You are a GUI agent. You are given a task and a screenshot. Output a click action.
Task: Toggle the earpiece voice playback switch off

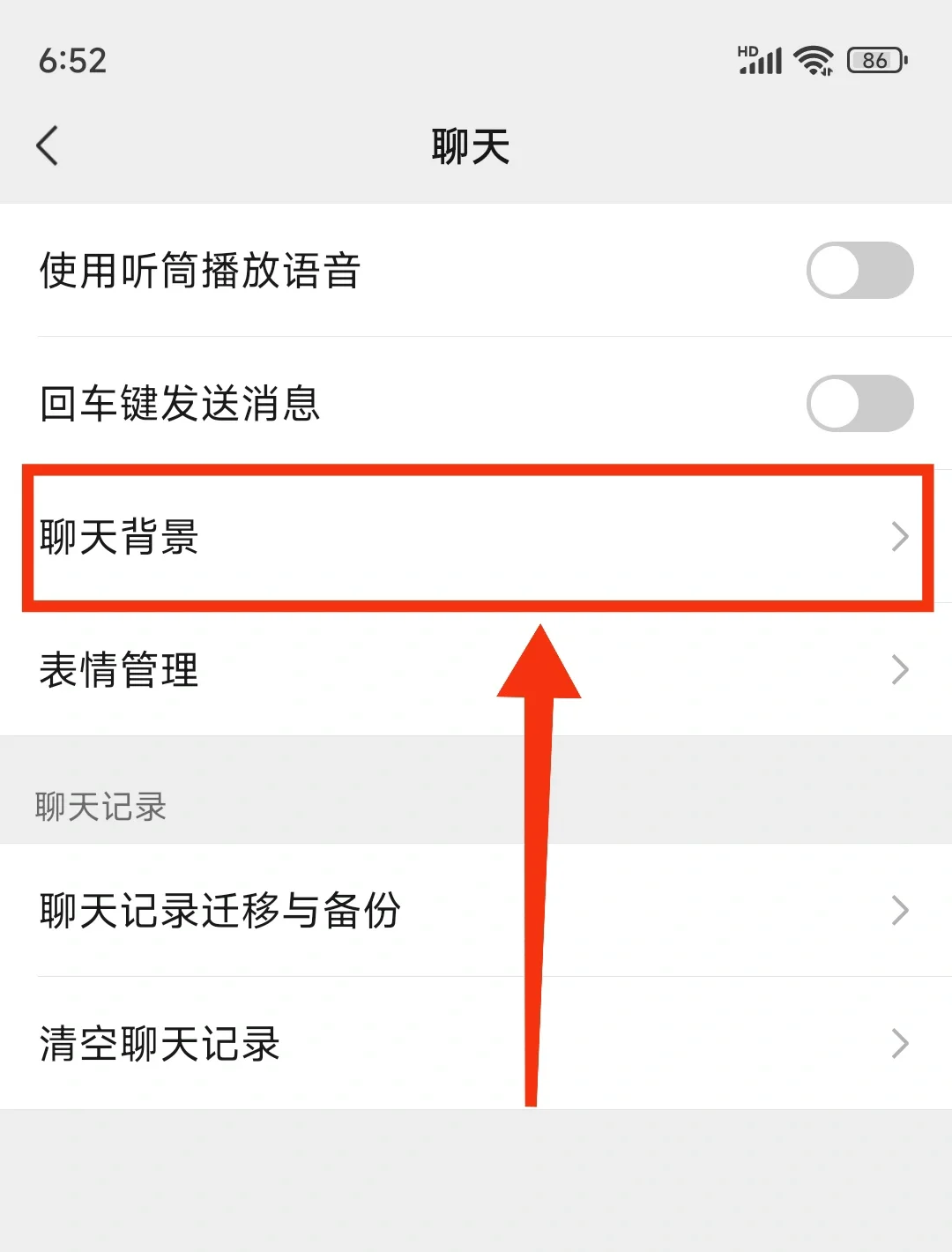tap(859, 270)
